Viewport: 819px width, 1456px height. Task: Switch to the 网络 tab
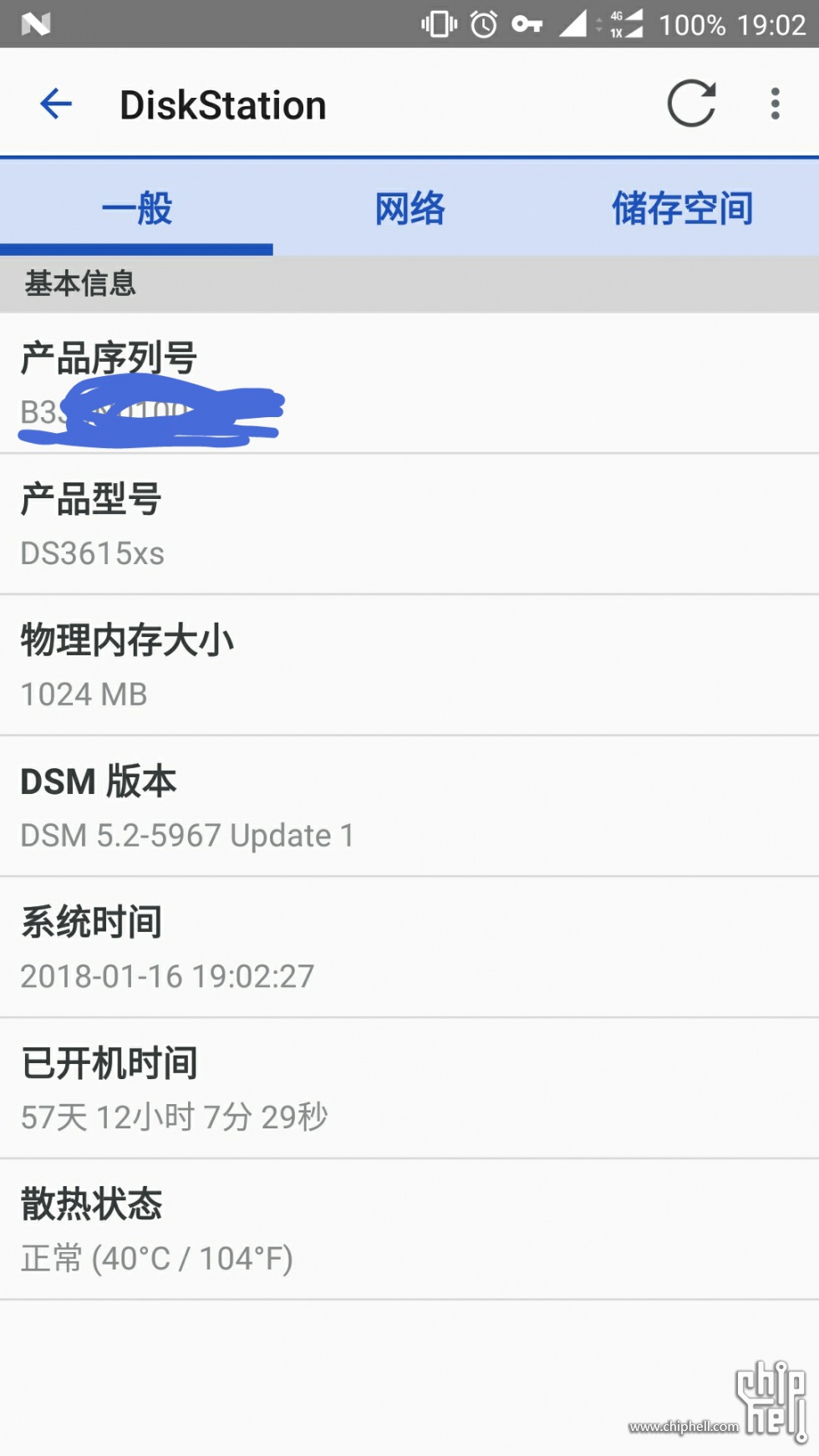409,208
